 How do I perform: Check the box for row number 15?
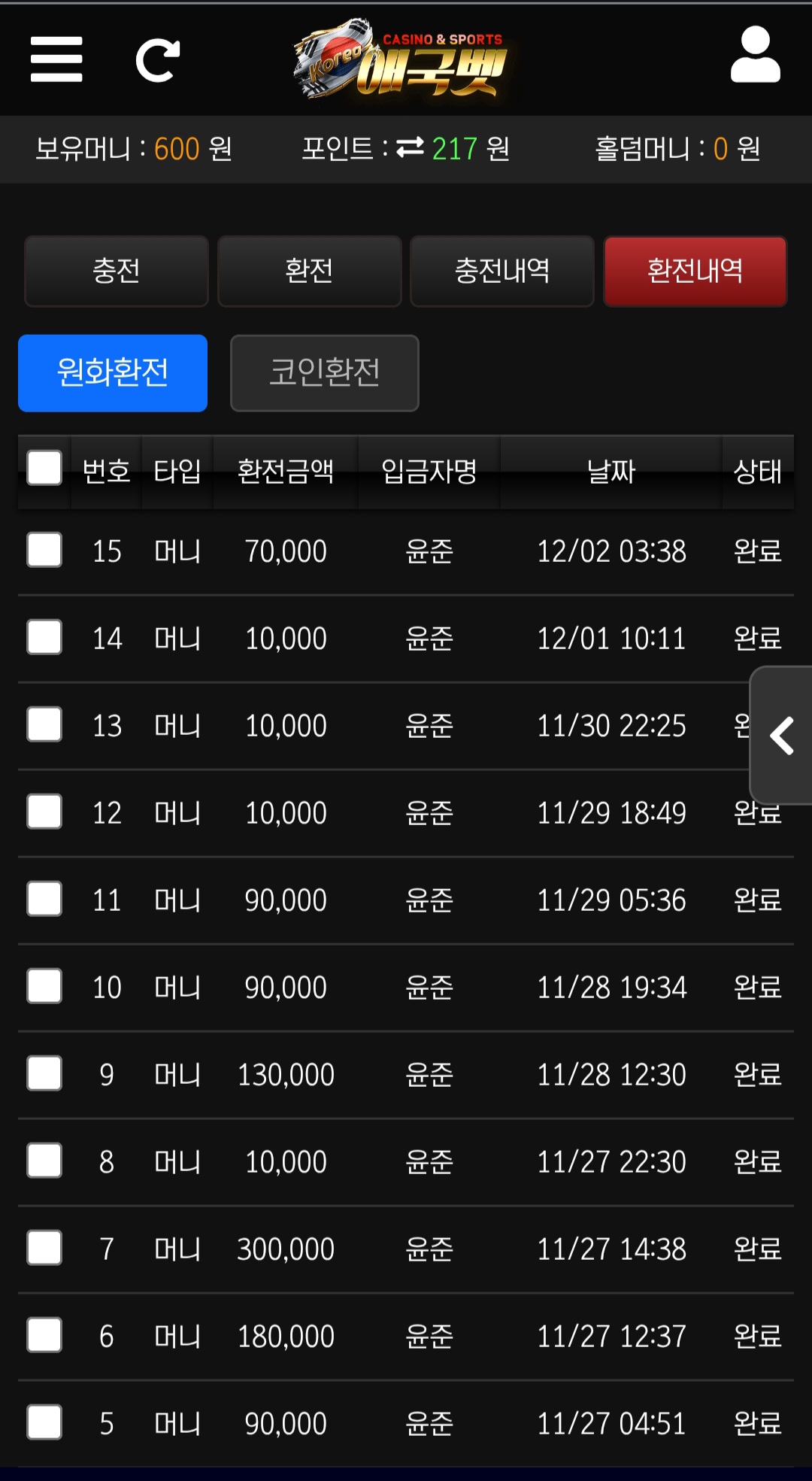point(44,550)
